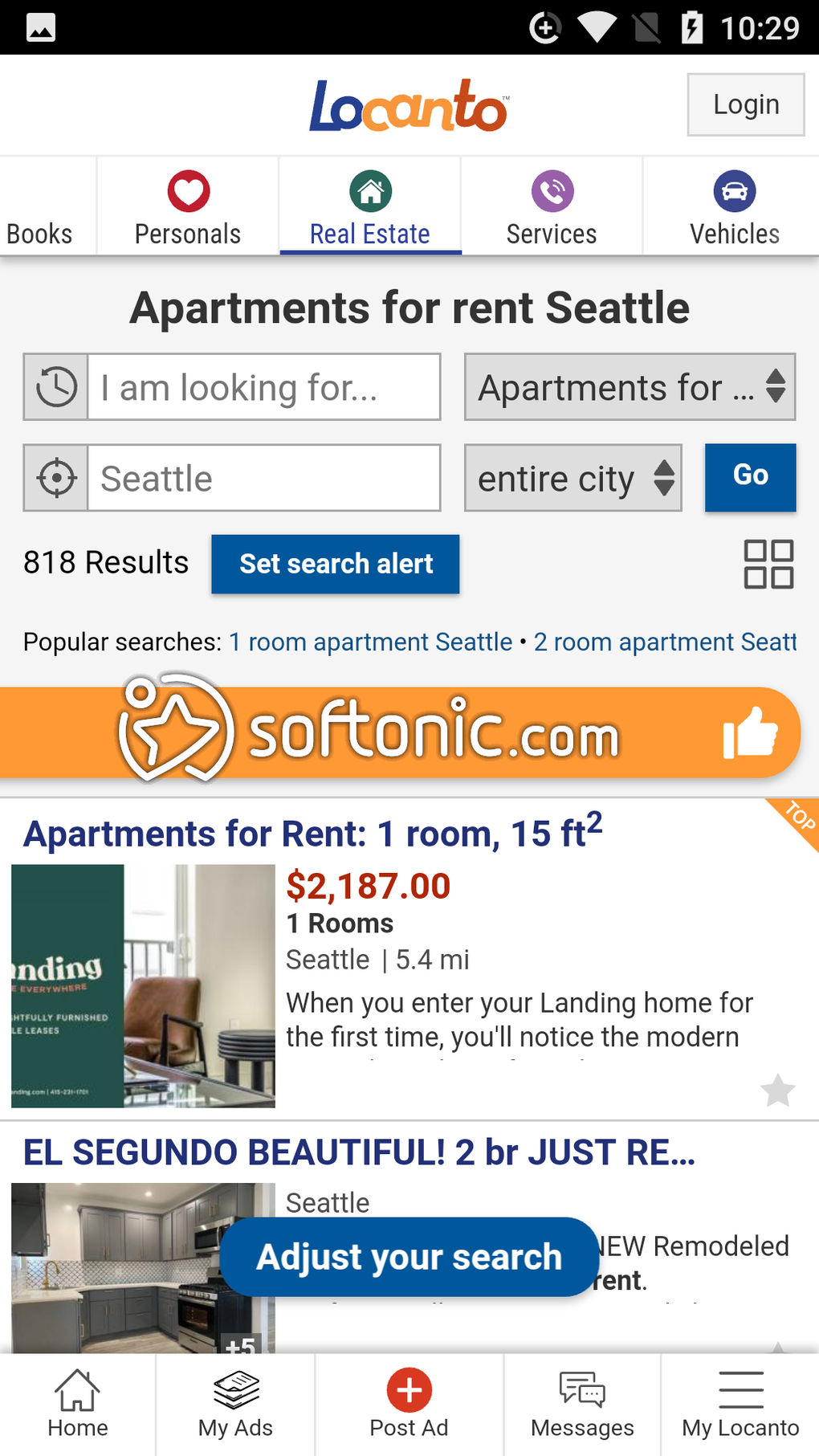This screenshot has height=1456, width=819.
Task: Tap Adjust your search button
Action: tap(409, 1257)
